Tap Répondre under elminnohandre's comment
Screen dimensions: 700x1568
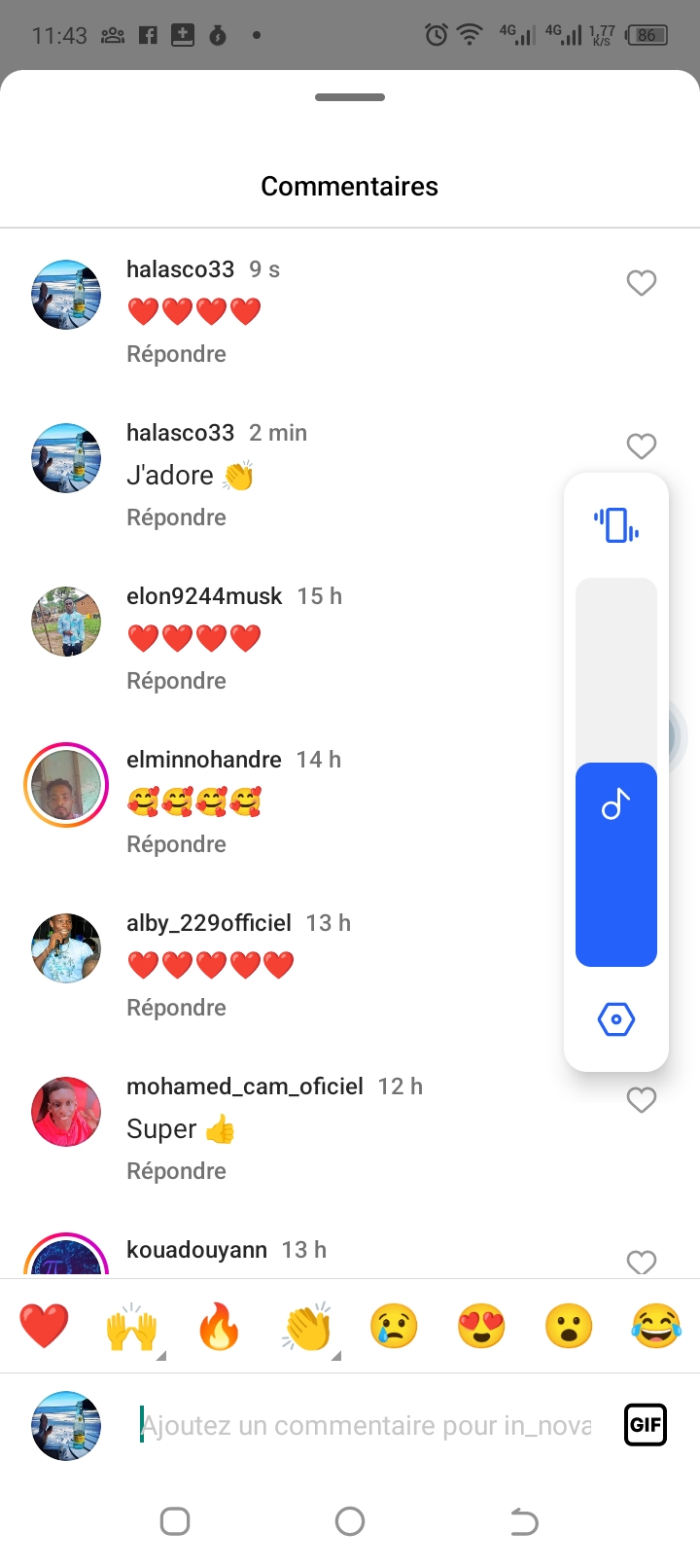pos(176,844)
